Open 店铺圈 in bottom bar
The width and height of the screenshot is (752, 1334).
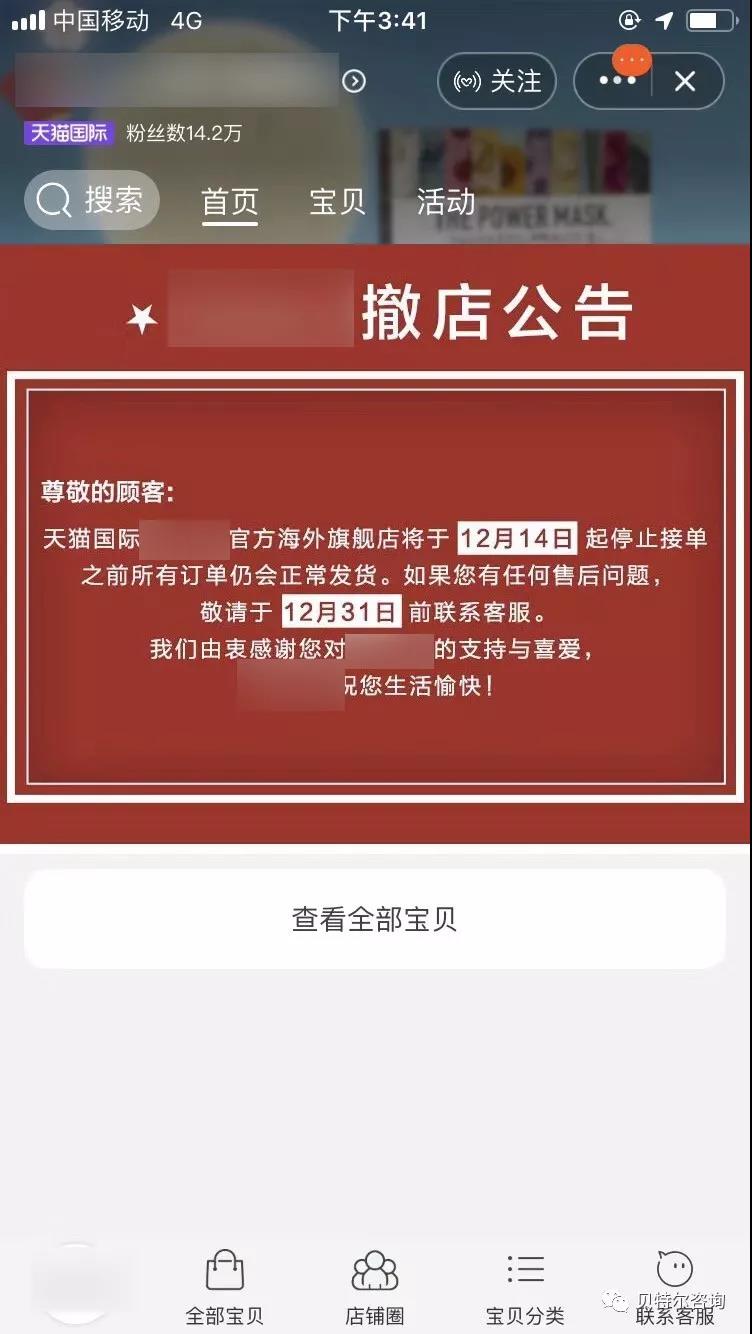[375, 1286]
